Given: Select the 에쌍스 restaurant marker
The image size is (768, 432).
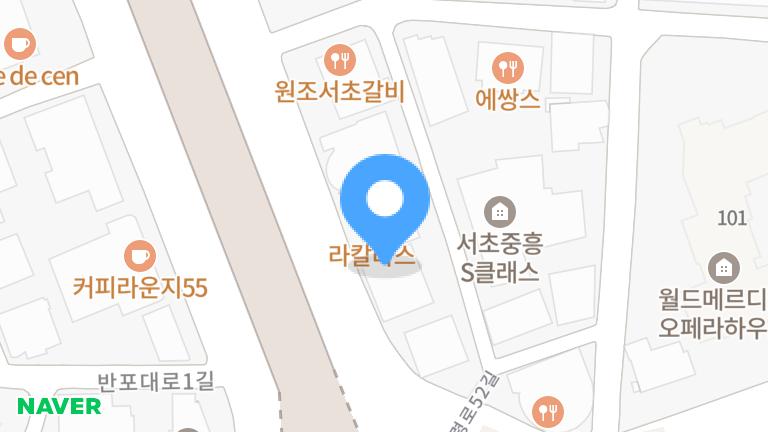Looking at the screenshot, I should pos(508,67).
